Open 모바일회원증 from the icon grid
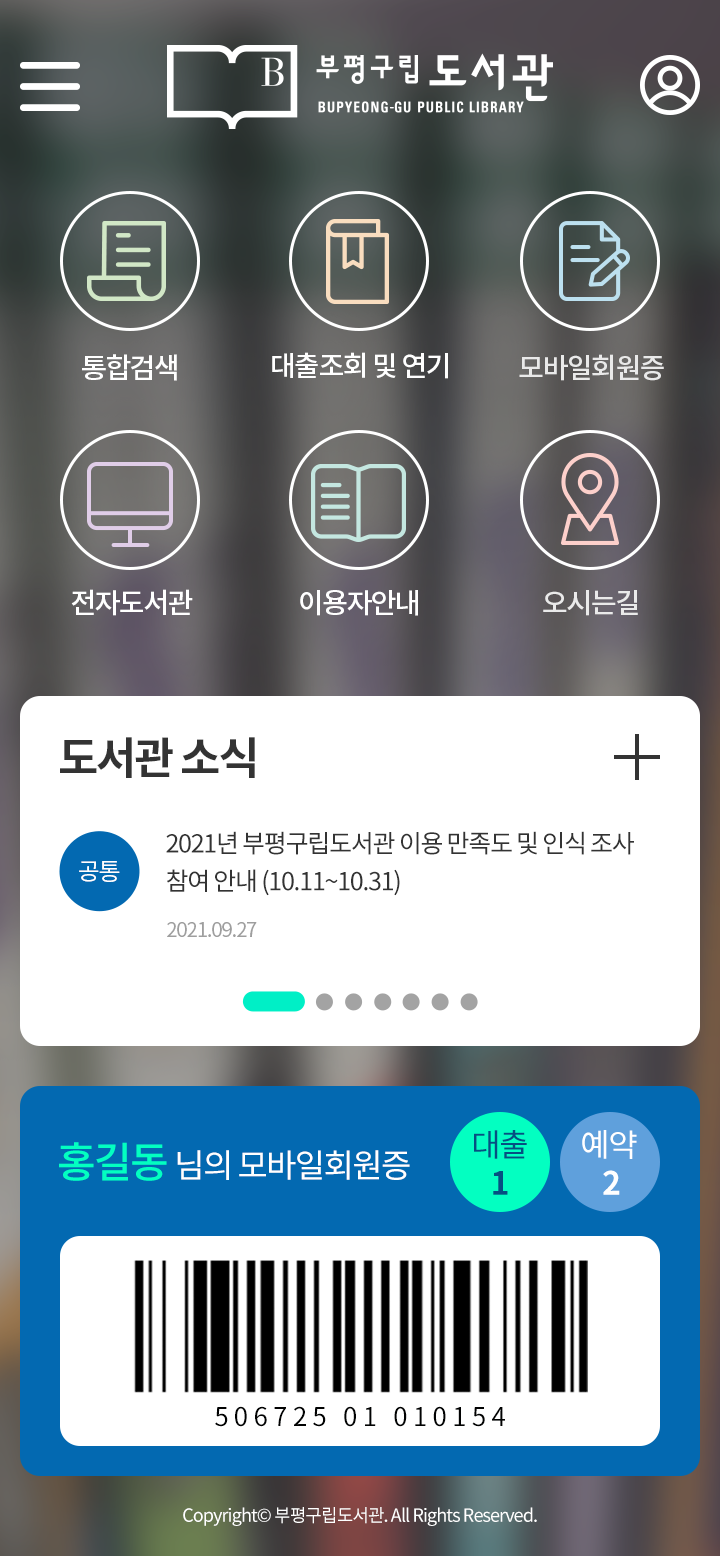Image resolution: width=720 pixels, height=1556 pixels. tap(589, 262)
